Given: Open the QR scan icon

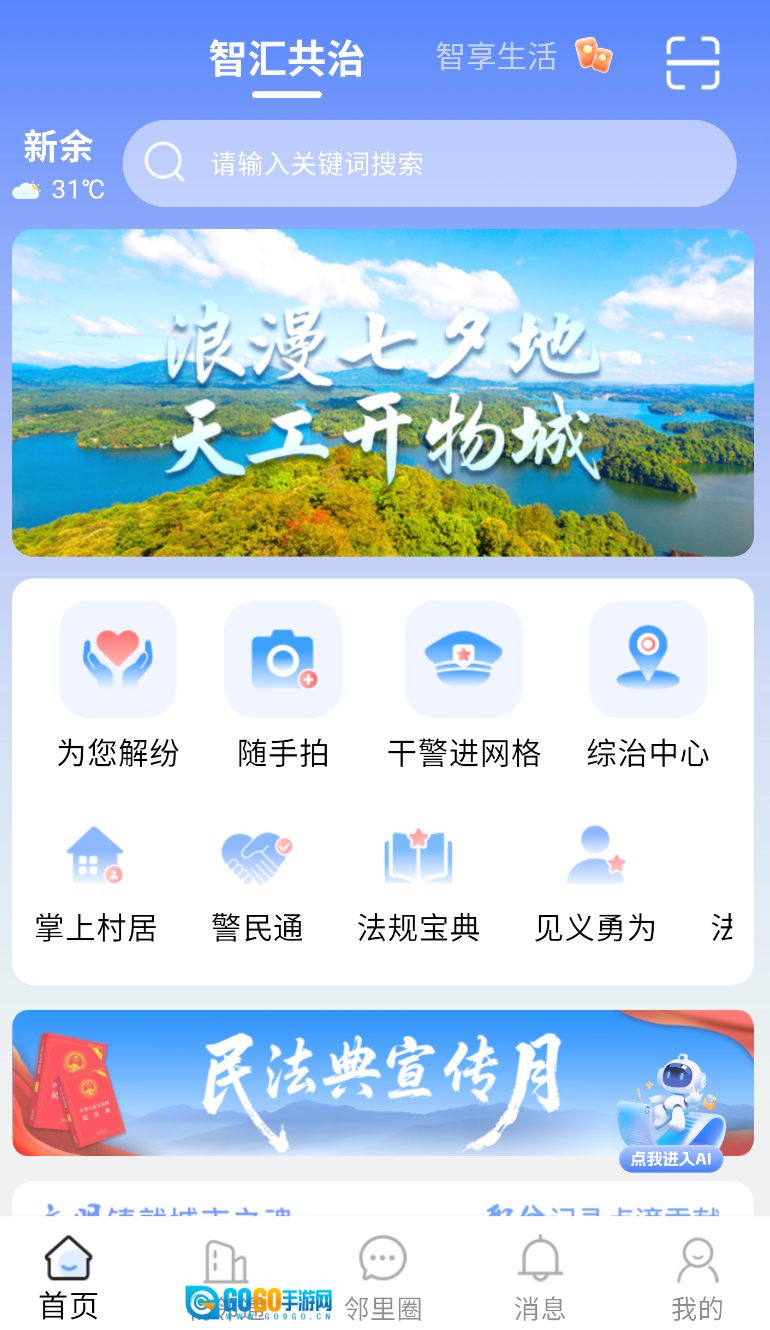Looking at the screenshot, I should click(693, 63).
